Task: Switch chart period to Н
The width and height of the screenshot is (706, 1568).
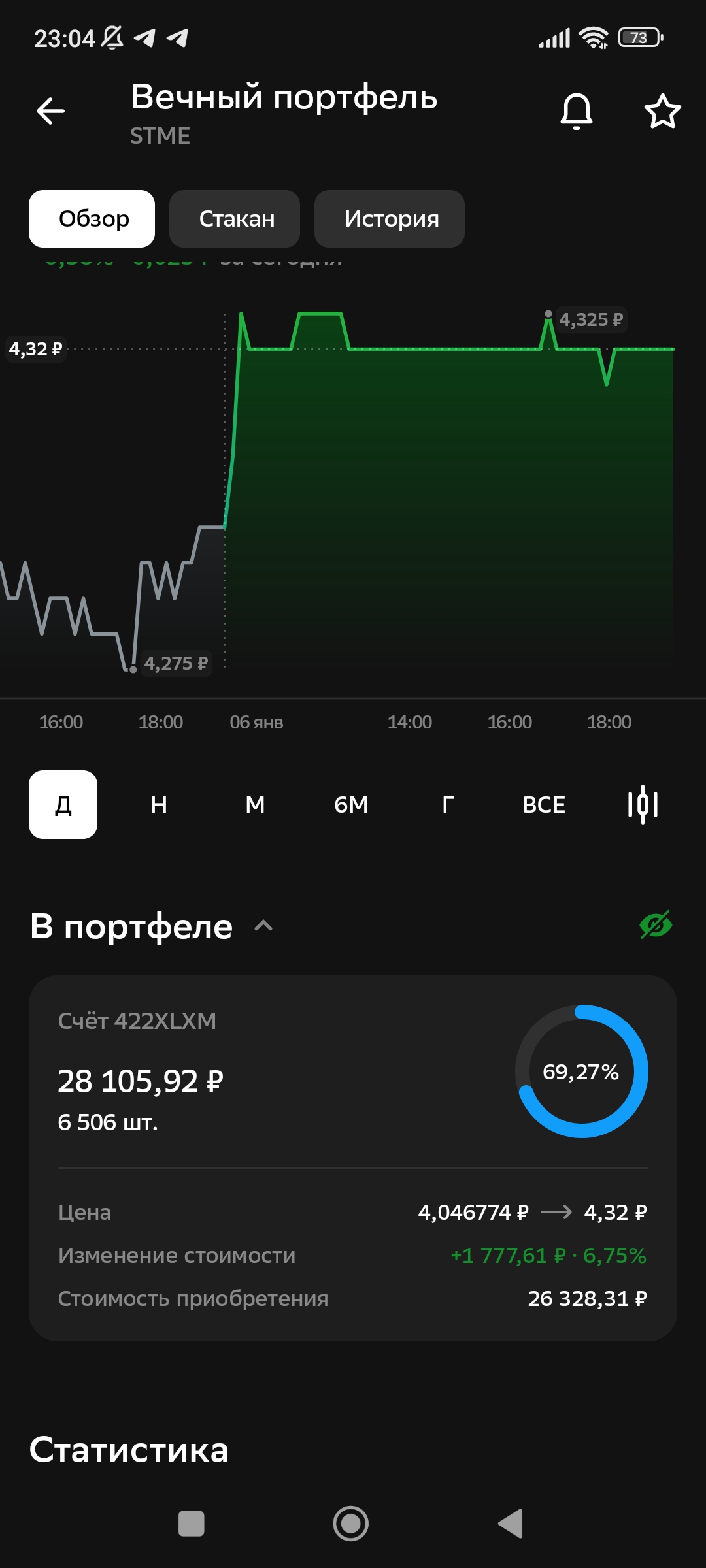Action: pos(159,804)
